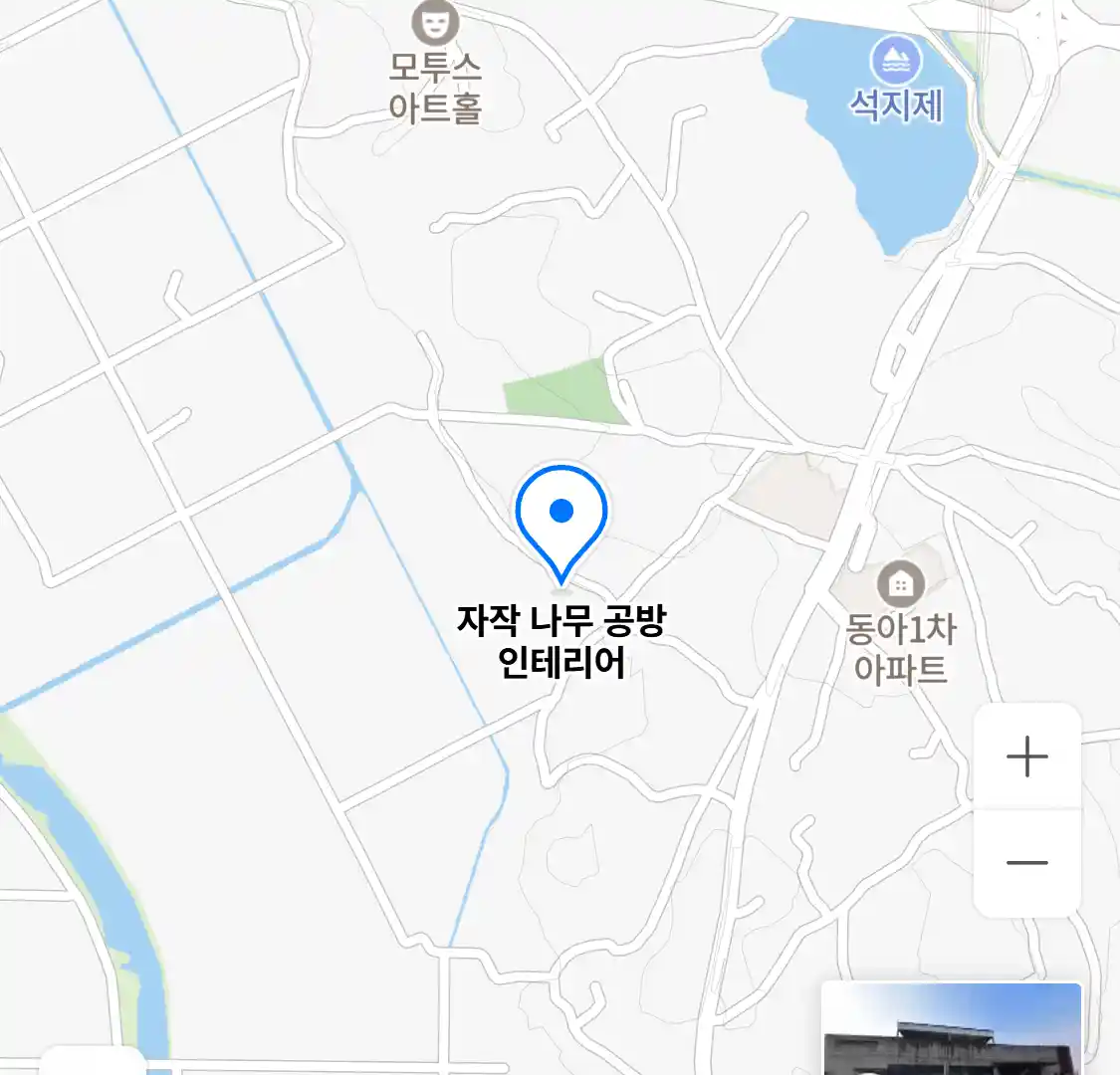Open the 동아1차 아파트 marker

point(900,584)
